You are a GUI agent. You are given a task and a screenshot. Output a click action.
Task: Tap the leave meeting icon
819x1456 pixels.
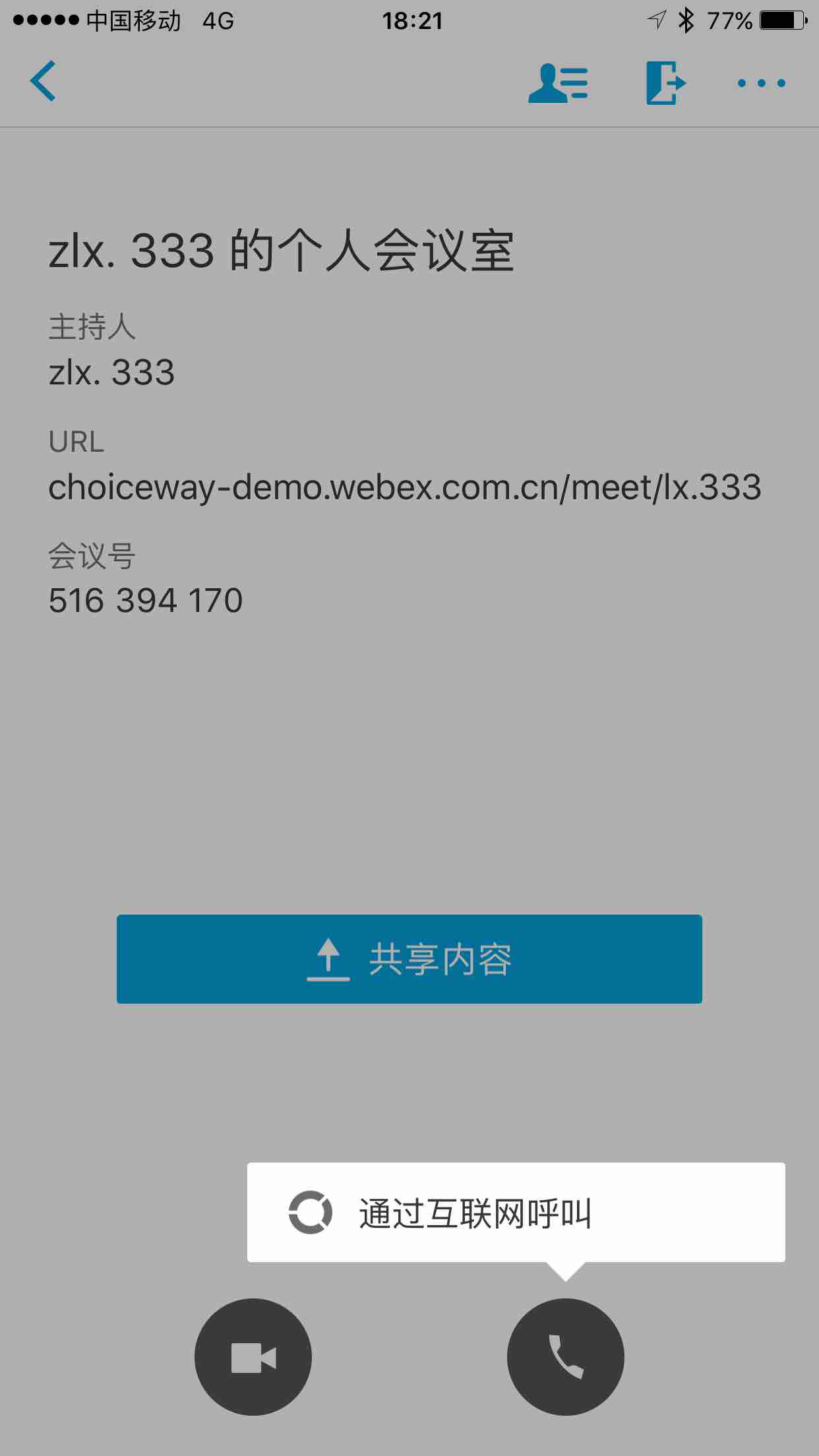click(x=665, y=83)
